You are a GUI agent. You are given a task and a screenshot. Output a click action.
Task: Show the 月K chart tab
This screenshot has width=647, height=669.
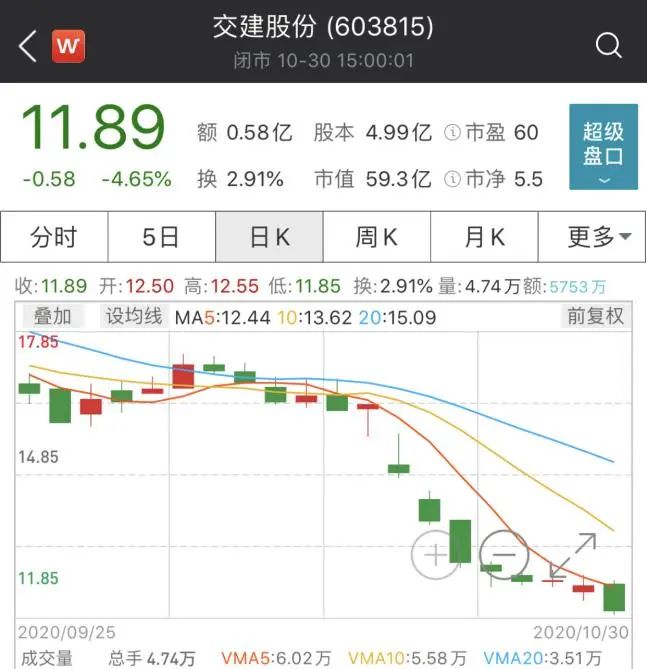[484, 237]
